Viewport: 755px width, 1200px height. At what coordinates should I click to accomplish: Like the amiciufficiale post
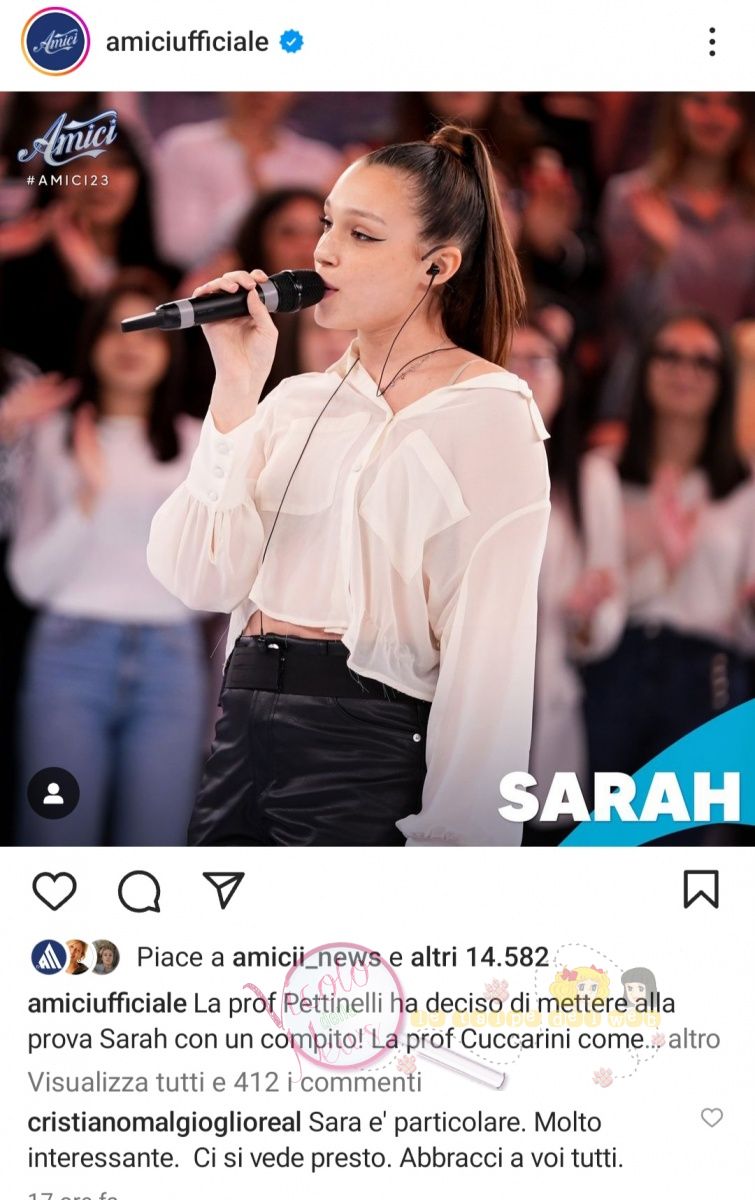(54, 889)
